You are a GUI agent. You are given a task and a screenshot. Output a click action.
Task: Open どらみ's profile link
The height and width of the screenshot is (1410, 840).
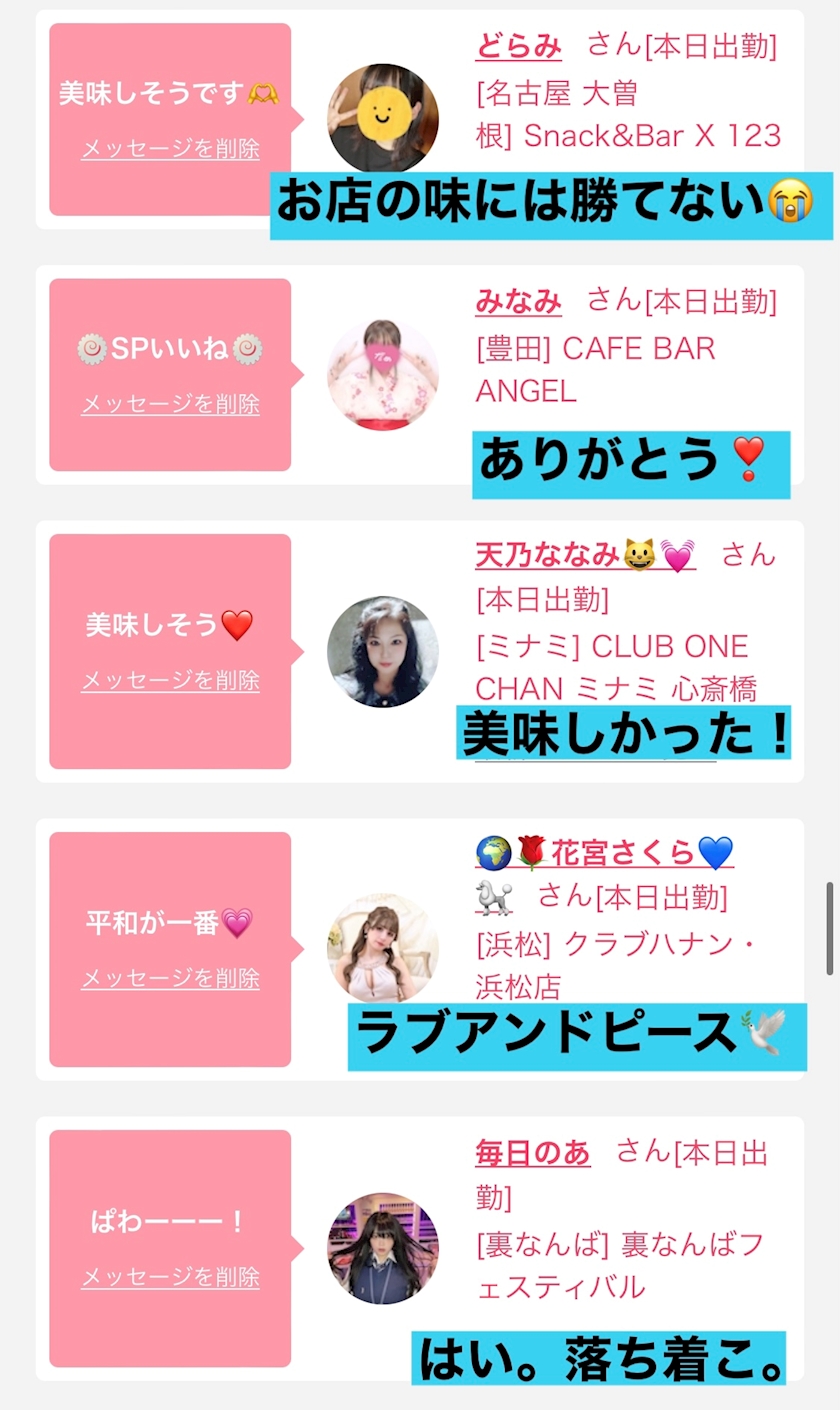point(518,46)
